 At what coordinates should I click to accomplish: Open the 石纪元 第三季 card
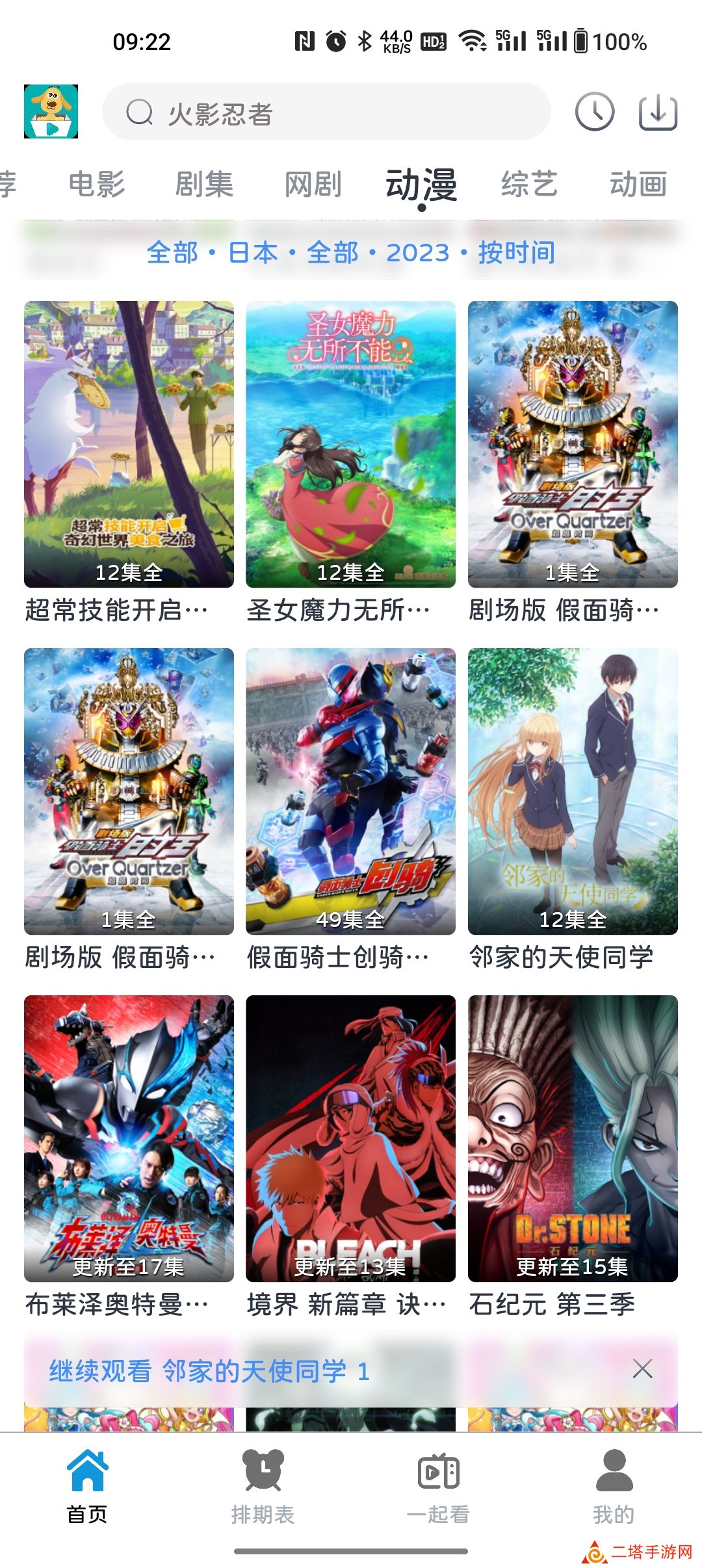[x=573, y=1138]
